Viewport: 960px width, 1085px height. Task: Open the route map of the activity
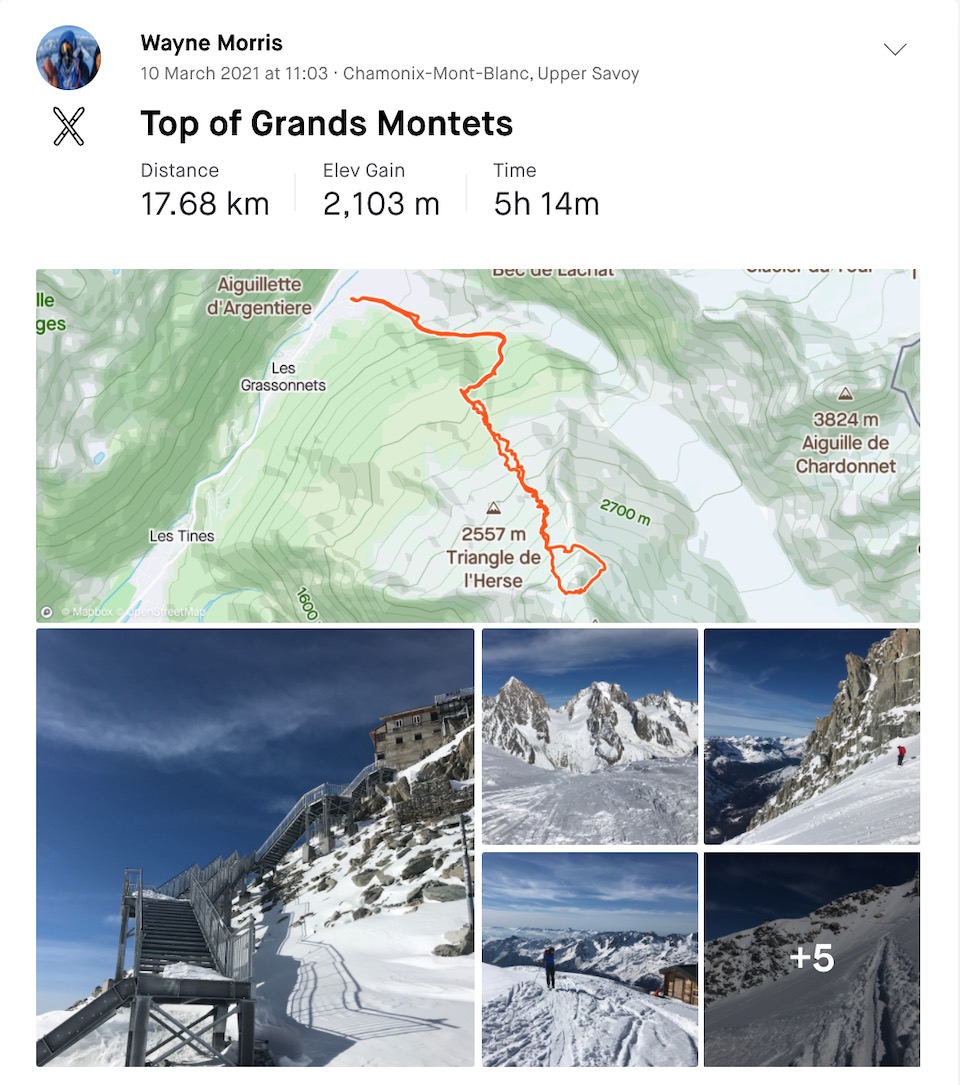tap(478, 445)
